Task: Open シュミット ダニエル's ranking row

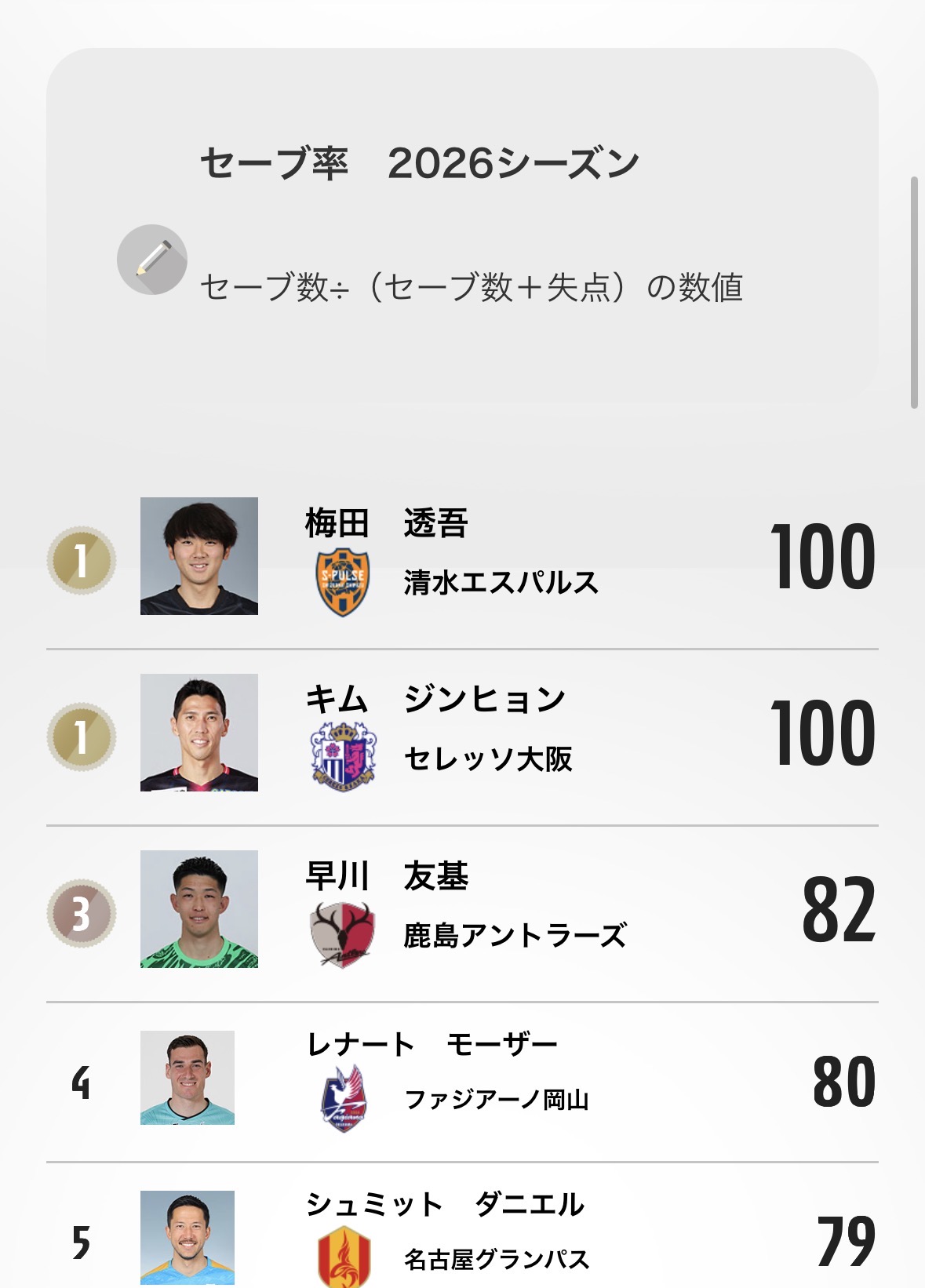Action: click(x=462, y=1226)
